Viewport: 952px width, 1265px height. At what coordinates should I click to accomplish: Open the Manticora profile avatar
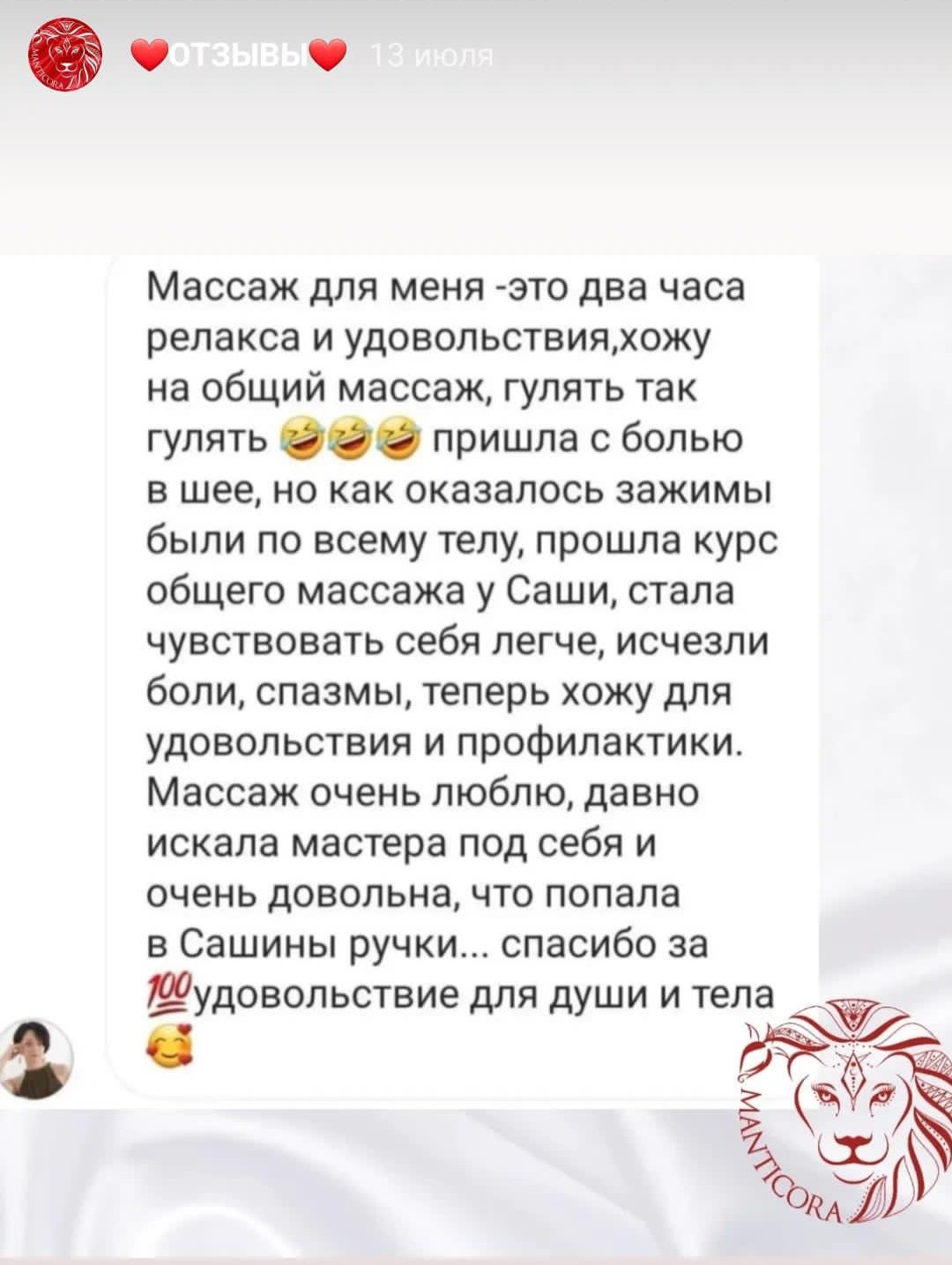click(62, 57)
